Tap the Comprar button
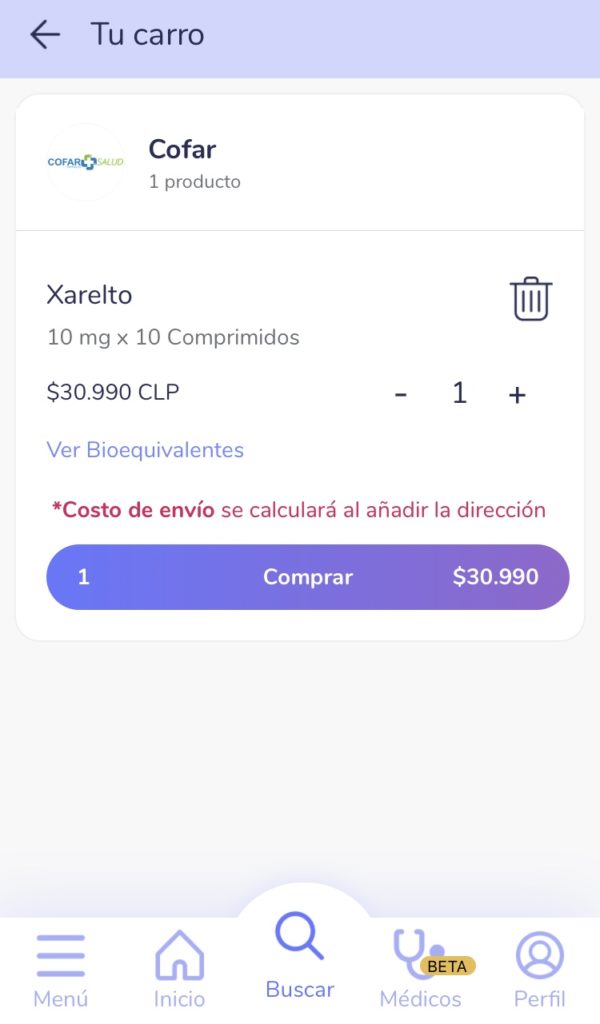The image size is (600, 1024). 308,577
